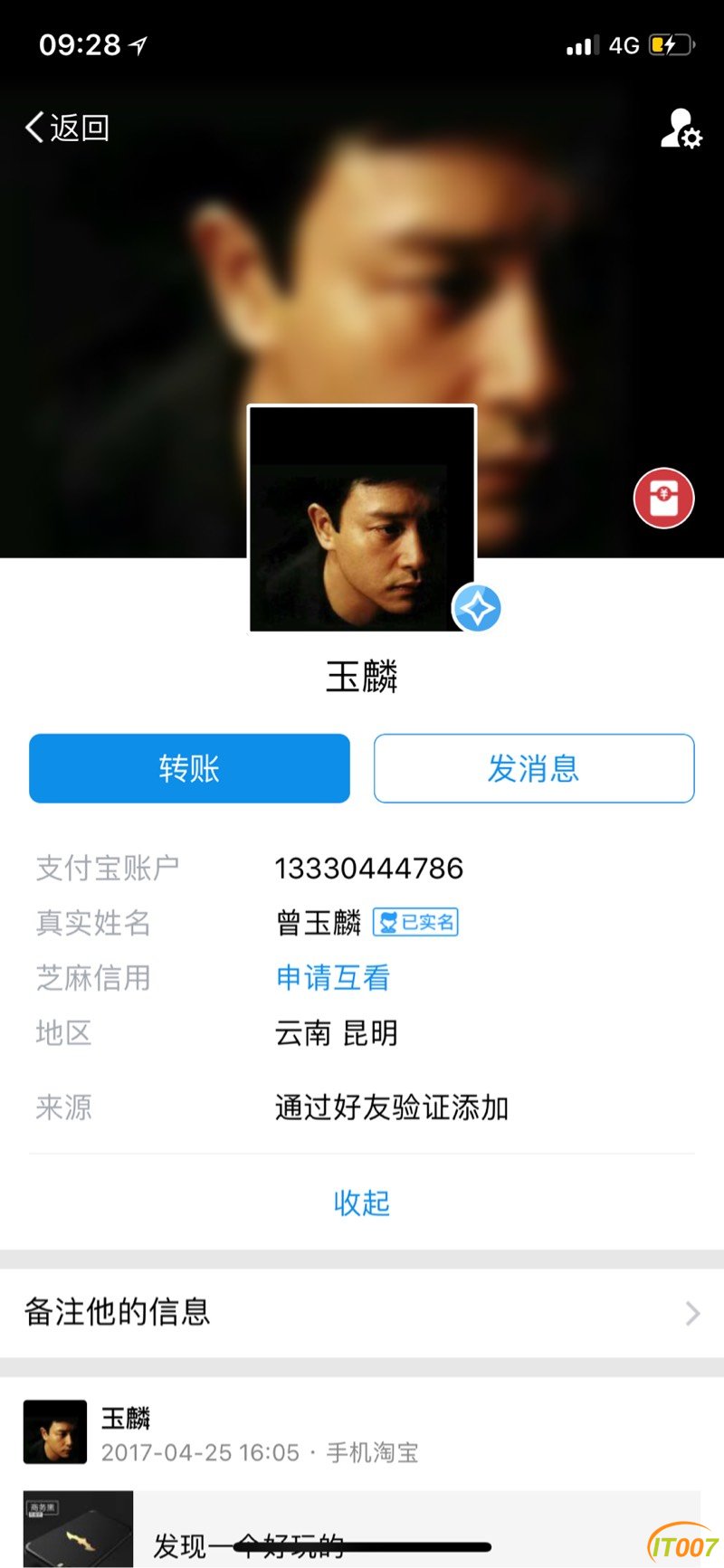Tap the small avatar beside the 2017-04-25 post
This screenshot has height=1568, width=724.
tap(55, 1432)
